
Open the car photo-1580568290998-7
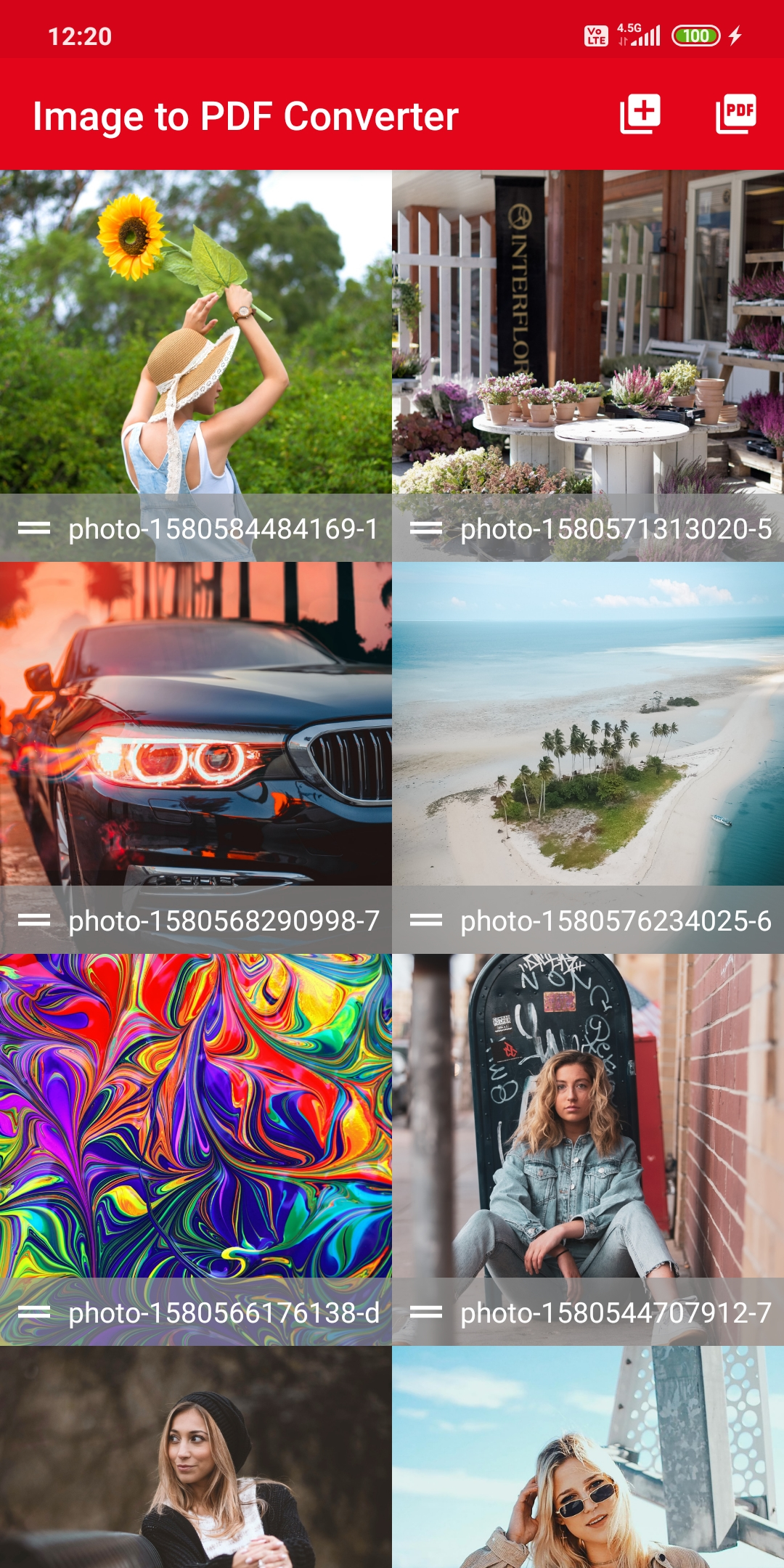[x=196, y=726]
